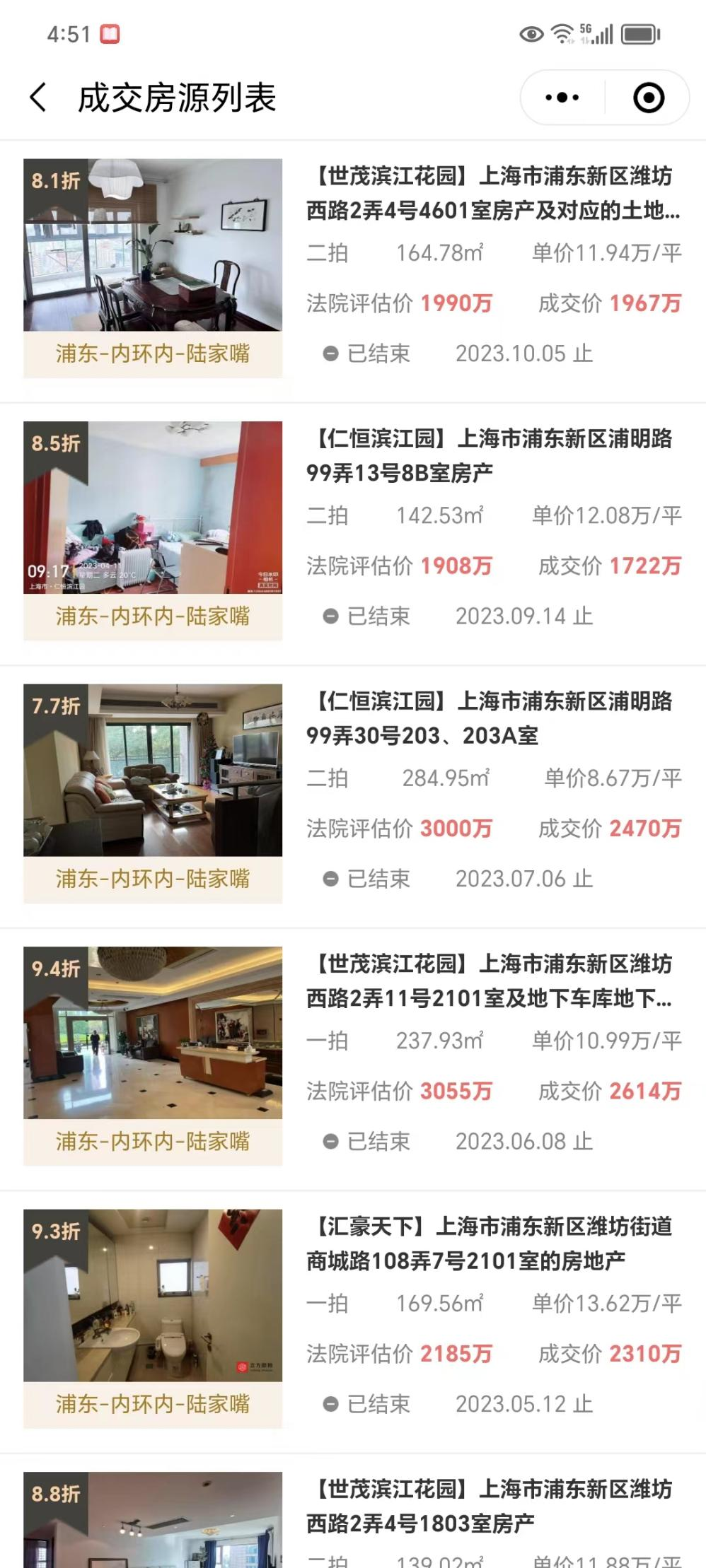This screenshot has width=706, height=1568.
Task: Tap the back arrow to return
Action: tap(37, 98)
